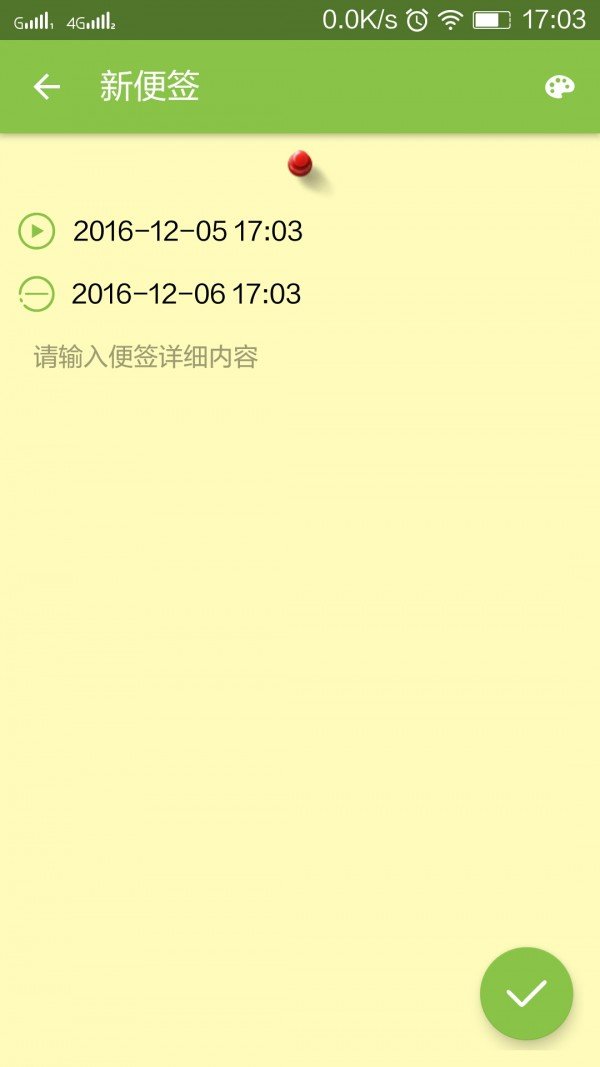Image resolution: width=600 pixels, height=1067 pixels.
Task: Open the color palette for the note
Action: pyautogui.click(x=559, y=87)
